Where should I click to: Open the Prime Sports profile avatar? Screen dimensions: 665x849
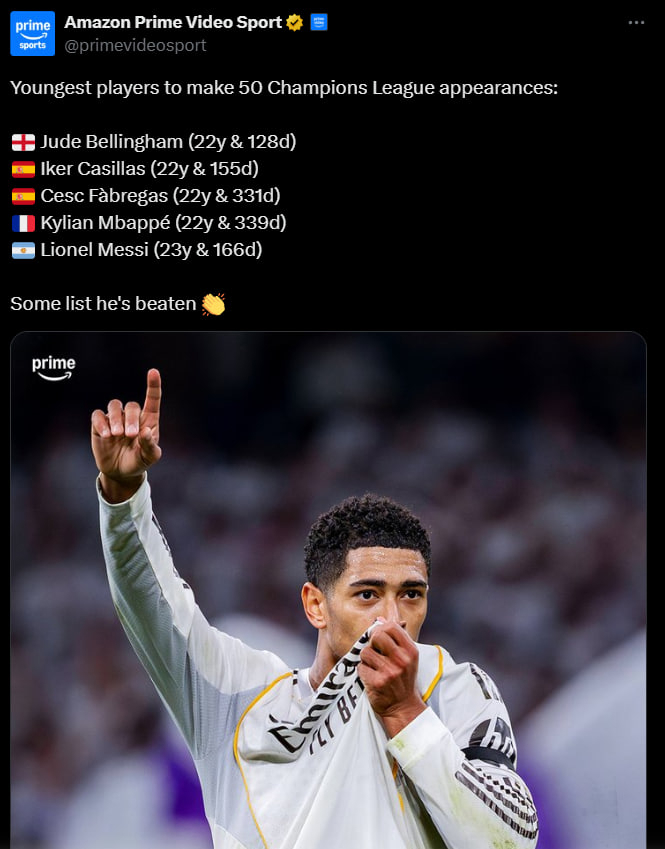point(32,33)
